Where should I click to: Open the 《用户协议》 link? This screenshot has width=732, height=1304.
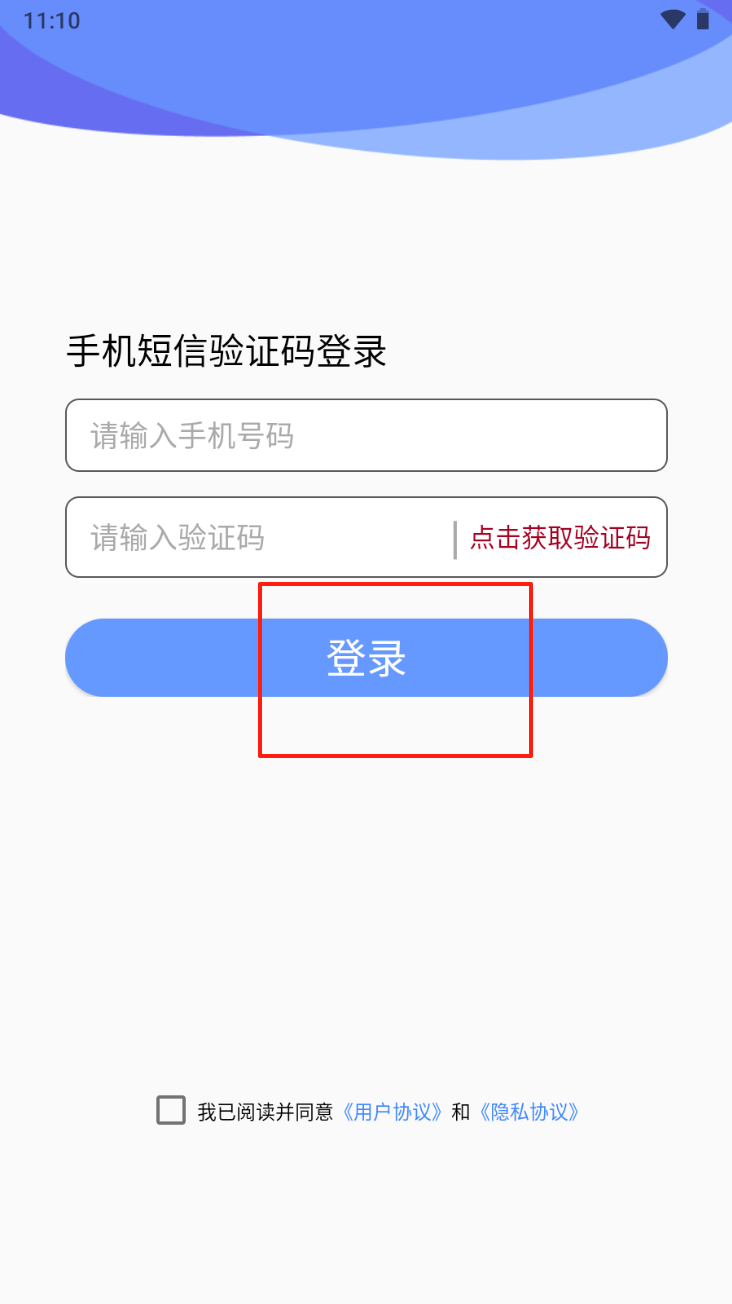[x=392, y=1112]
